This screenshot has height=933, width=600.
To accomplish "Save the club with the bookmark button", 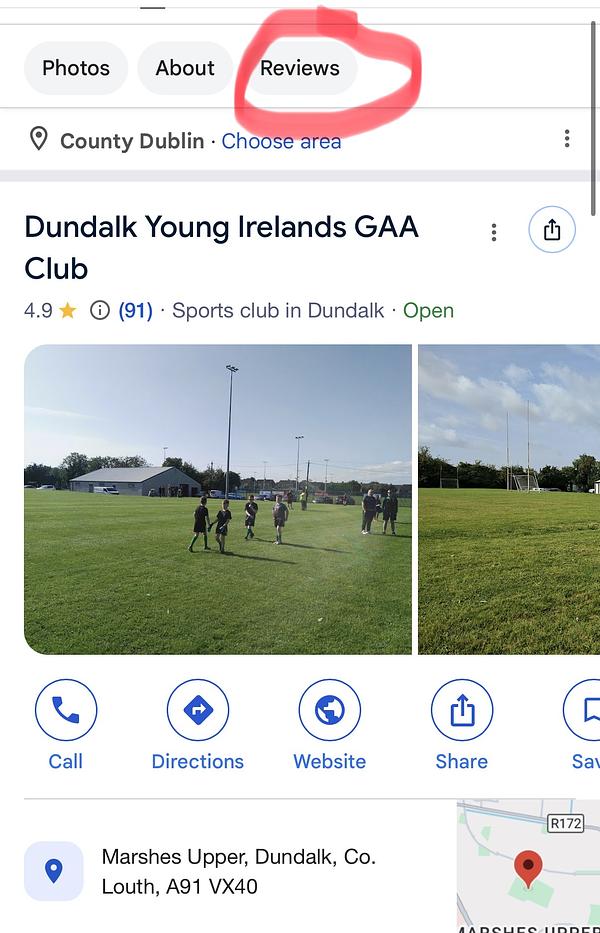I will 585,725.
